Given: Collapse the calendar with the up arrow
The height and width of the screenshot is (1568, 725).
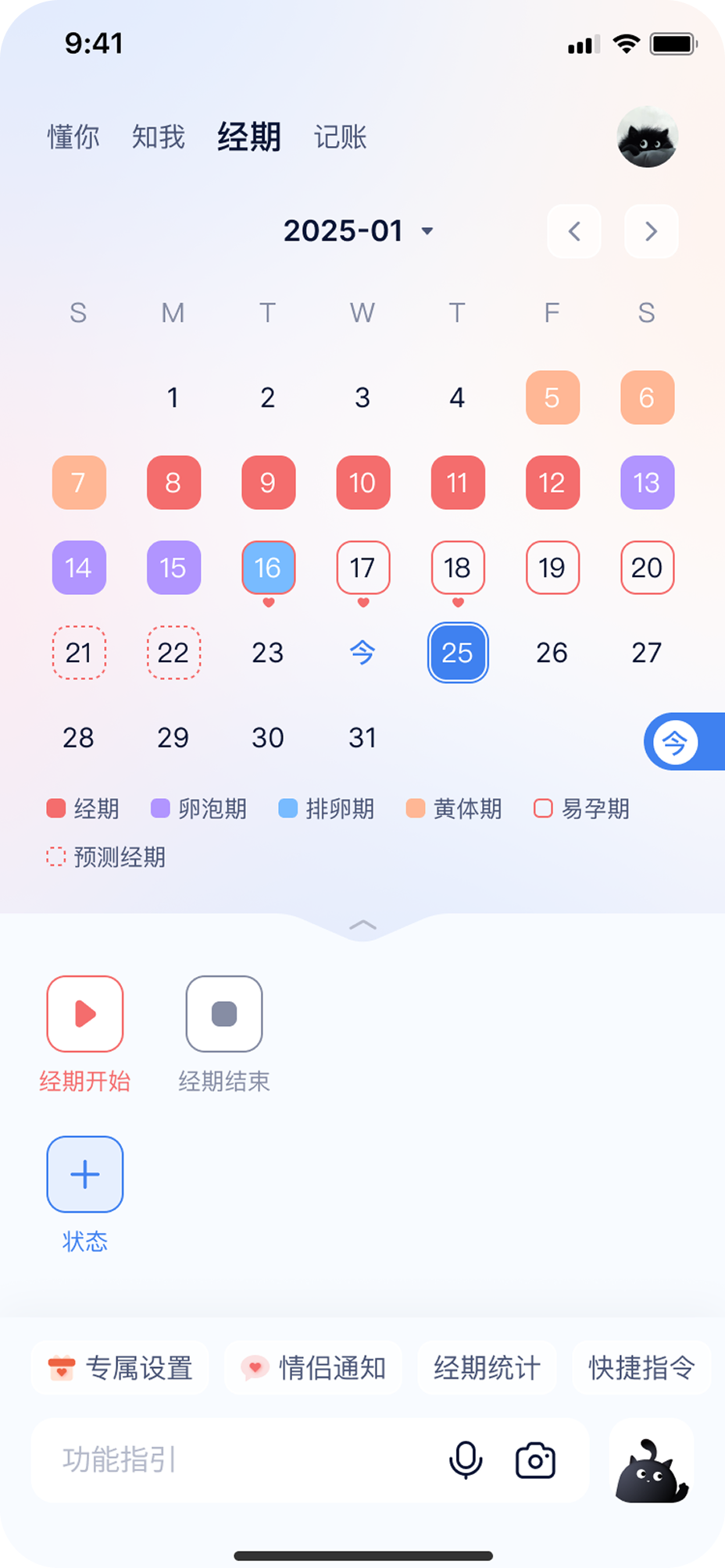Looking at the screenshot, I should pyautogui.click(x=362, y=925).
